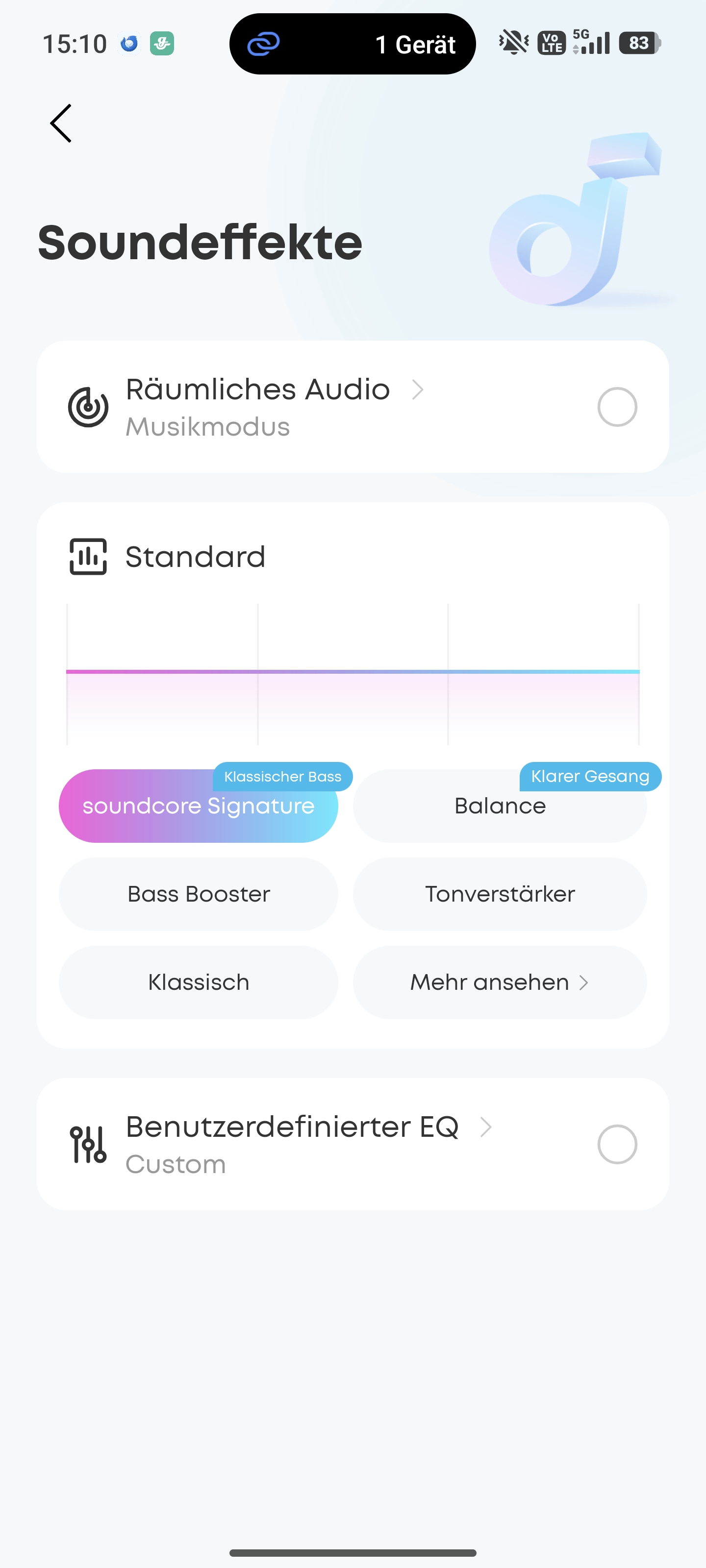Image resolution: width=706 pixels, height=1568 pixels.
Task: Enable the Räumliches Audio radio button
Action: 616,407
